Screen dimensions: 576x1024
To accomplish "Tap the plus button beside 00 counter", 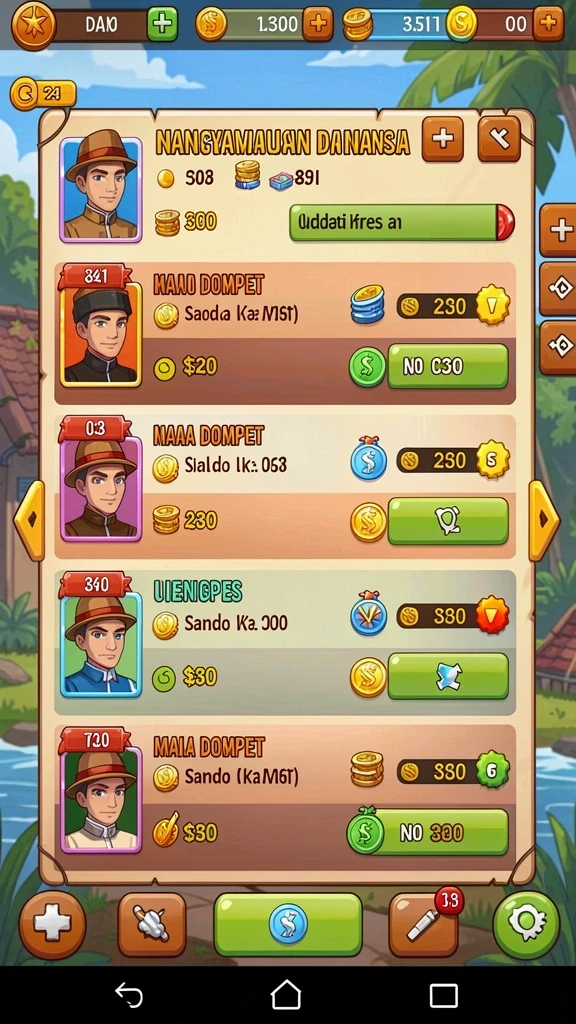I will [x=549, y=24].
